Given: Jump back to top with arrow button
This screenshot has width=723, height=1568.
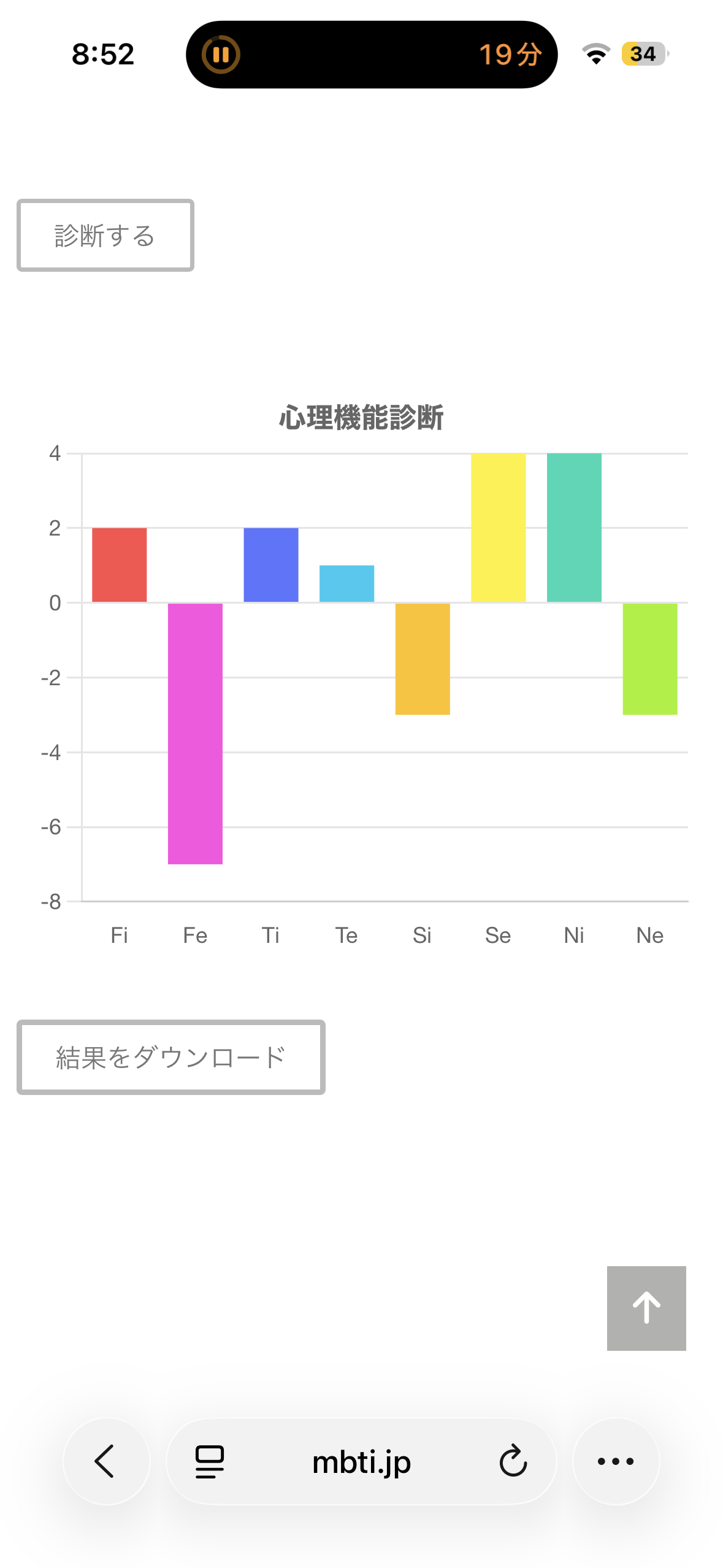Looking at the screenshot, I should 646,1308.
